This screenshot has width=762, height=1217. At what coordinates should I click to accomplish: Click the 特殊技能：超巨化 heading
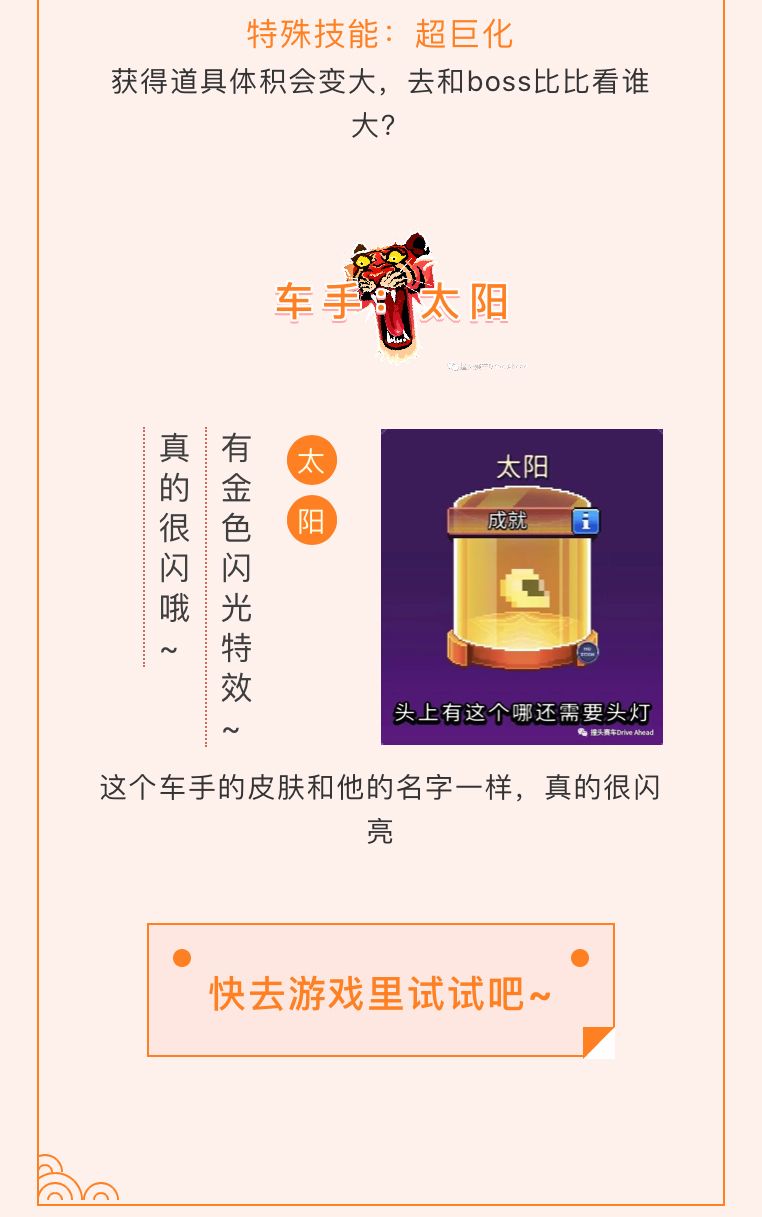380,35
